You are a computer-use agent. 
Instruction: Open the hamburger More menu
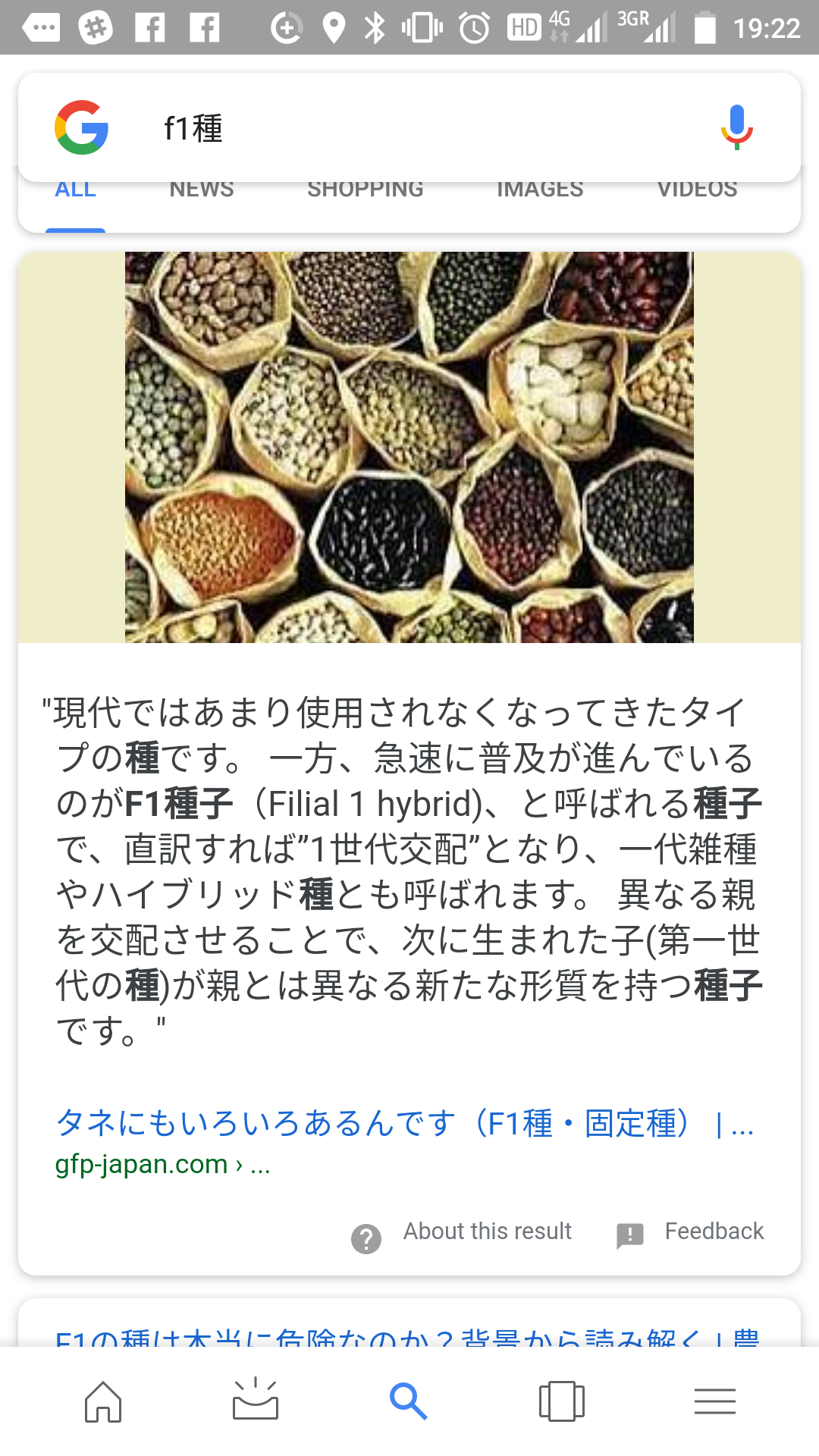click(x=715, y=1401)
